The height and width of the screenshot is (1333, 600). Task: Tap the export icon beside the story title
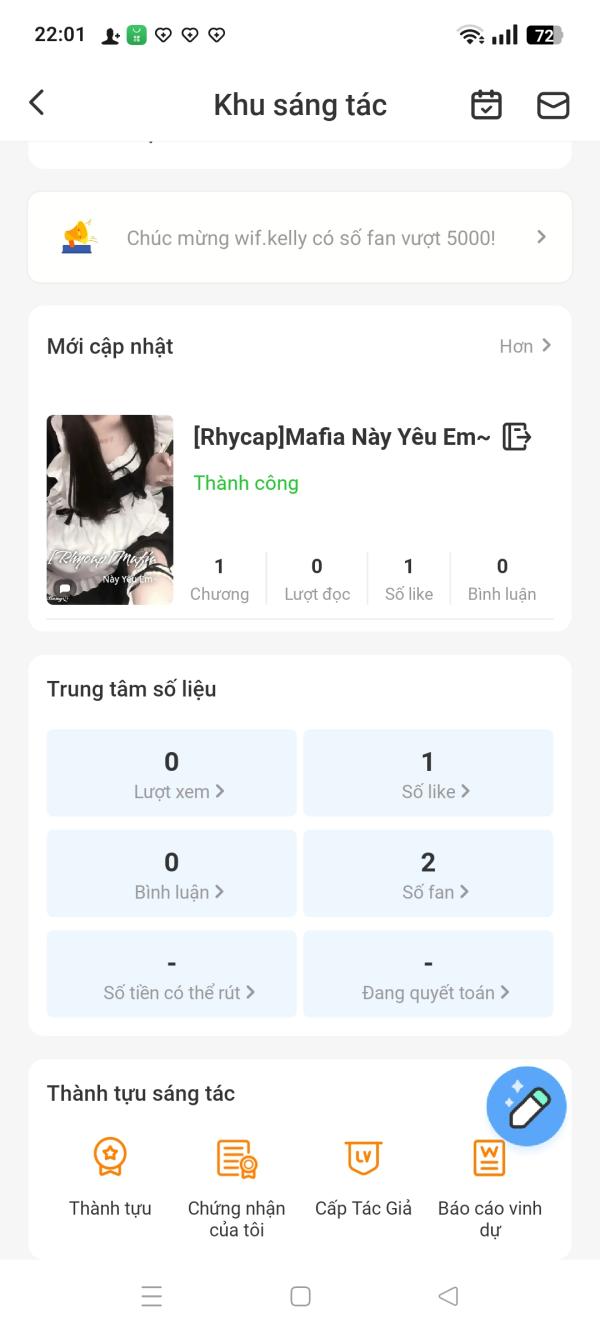[516, 437]
